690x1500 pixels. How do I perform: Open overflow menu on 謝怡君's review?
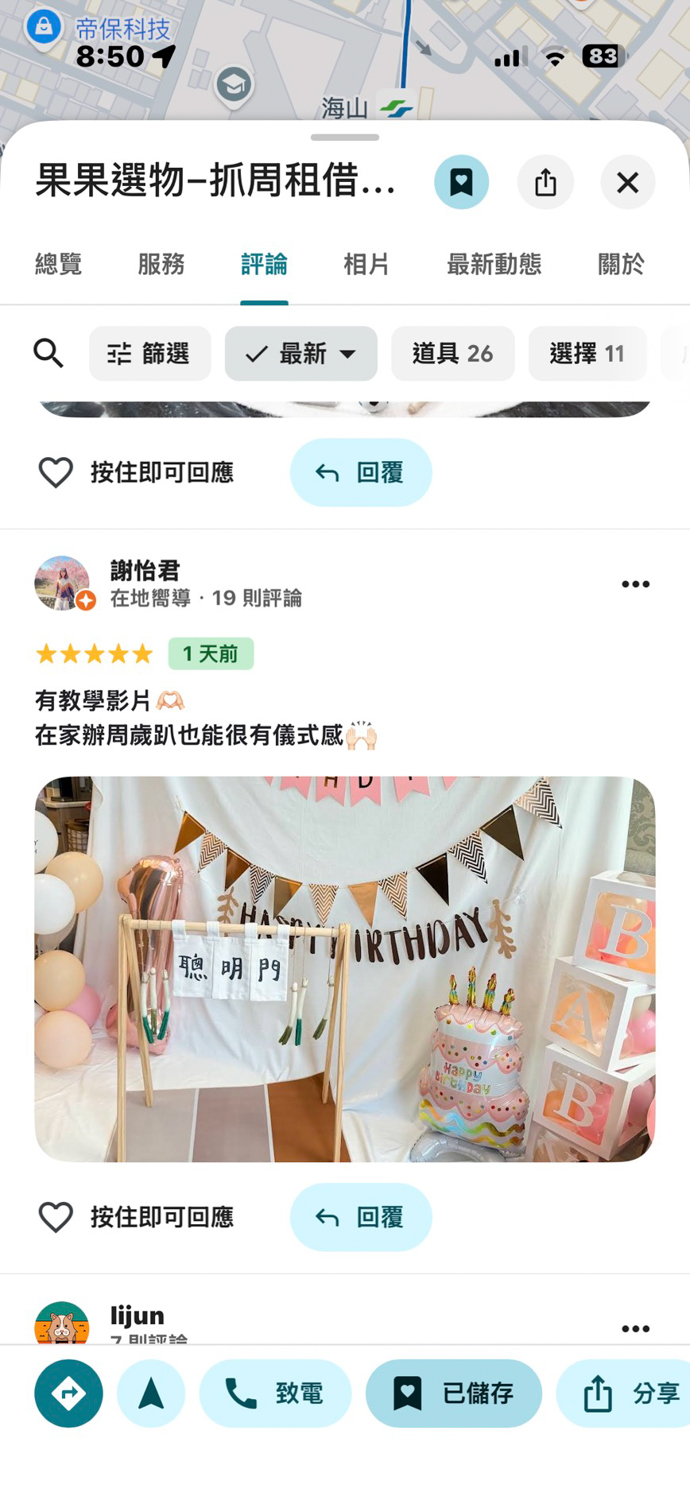click(635, 584)
